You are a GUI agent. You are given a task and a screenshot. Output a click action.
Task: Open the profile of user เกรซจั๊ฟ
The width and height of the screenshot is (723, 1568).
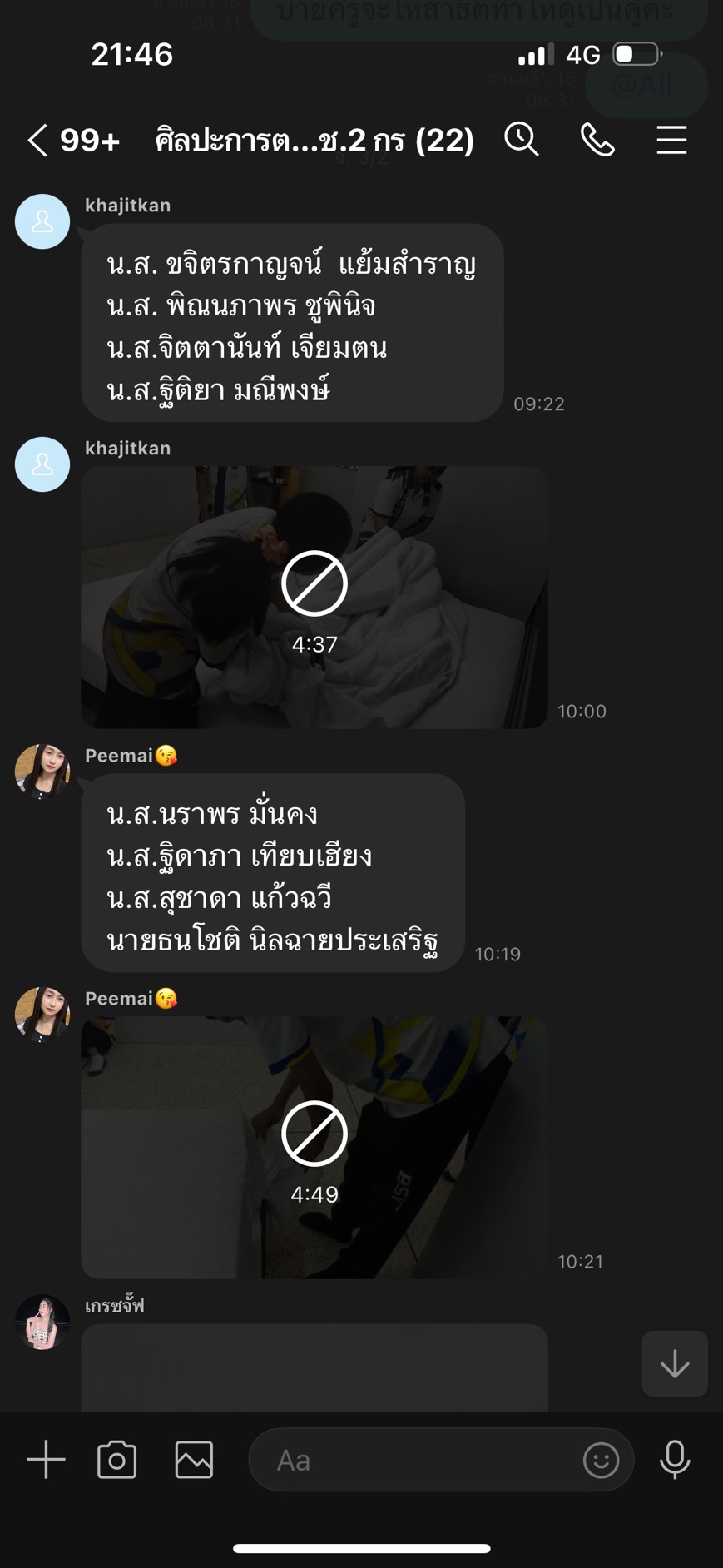pos(42,1322)
